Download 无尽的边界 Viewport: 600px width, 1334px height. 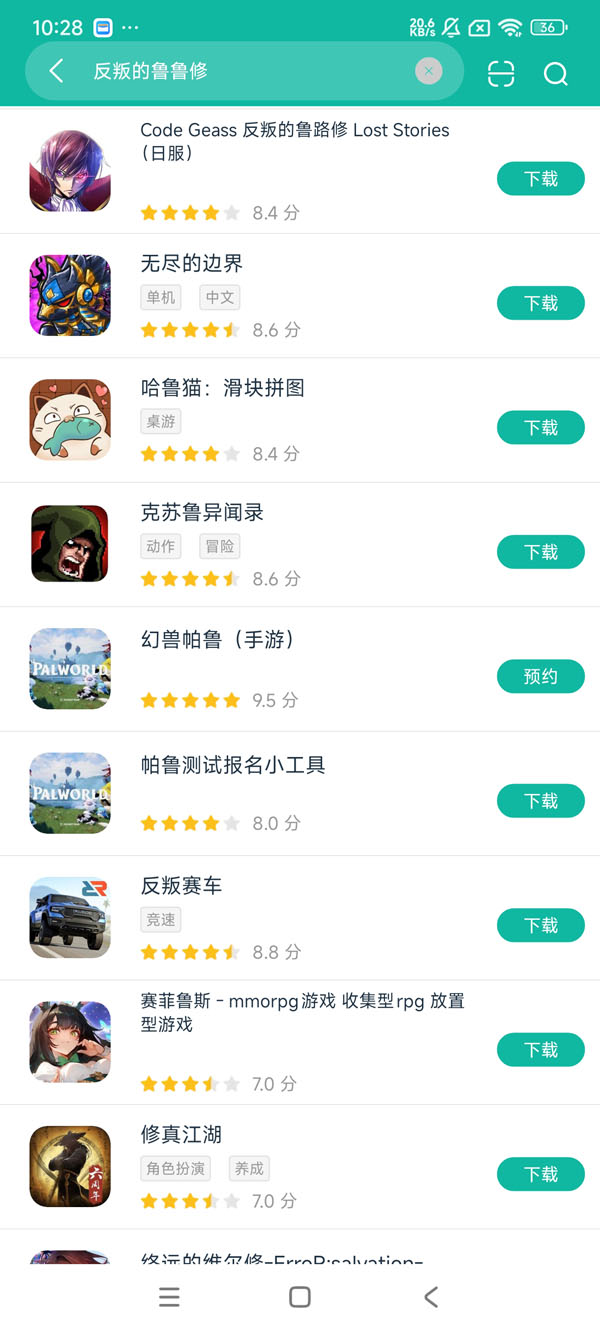click(540, 303)
